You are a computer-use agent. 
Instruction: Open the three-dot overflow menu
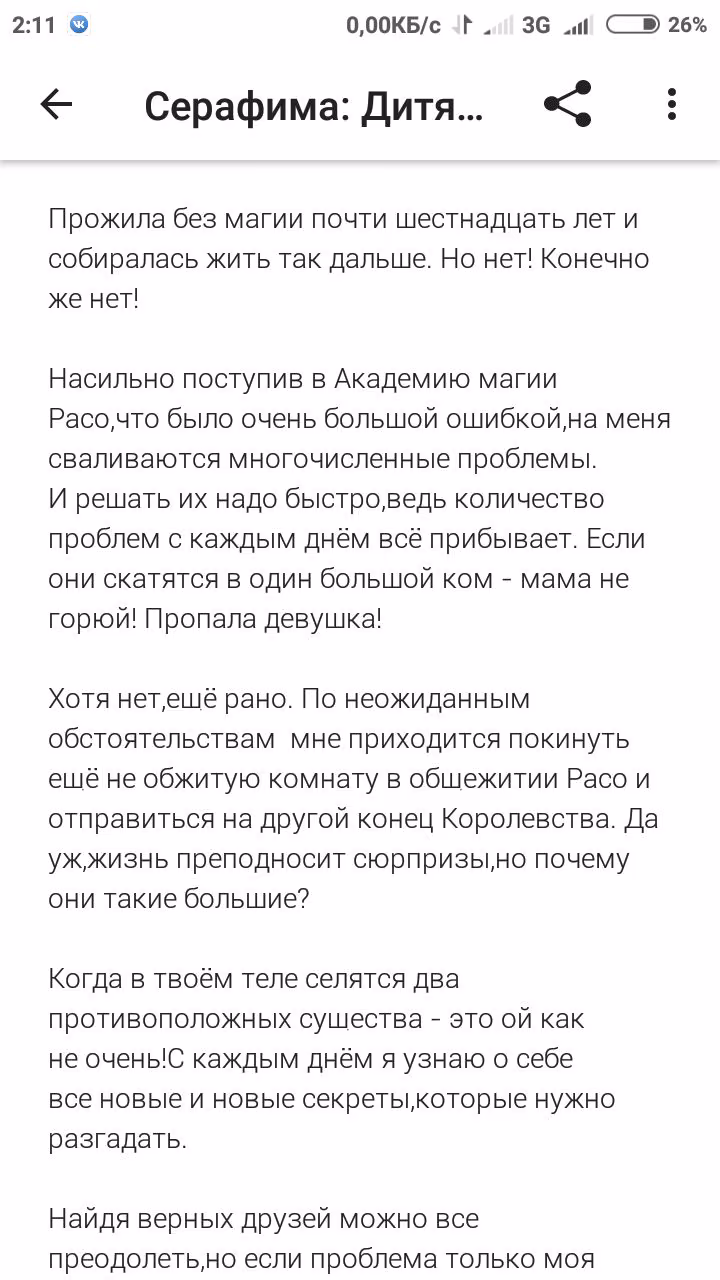pos(672,104)
